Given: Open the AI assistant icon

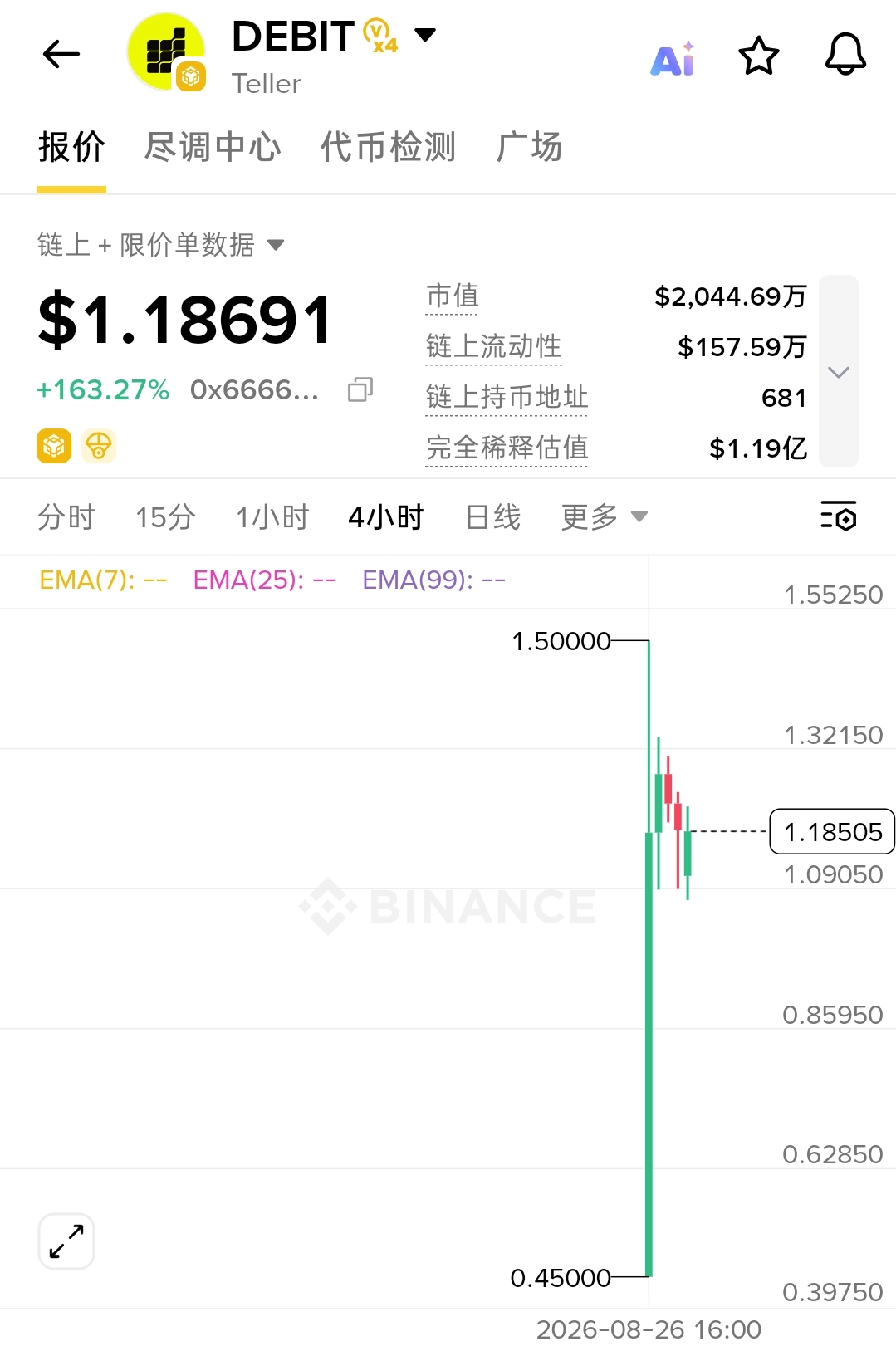Looking at the screenshot, I should pyautogui.click(x=673, y=58).
